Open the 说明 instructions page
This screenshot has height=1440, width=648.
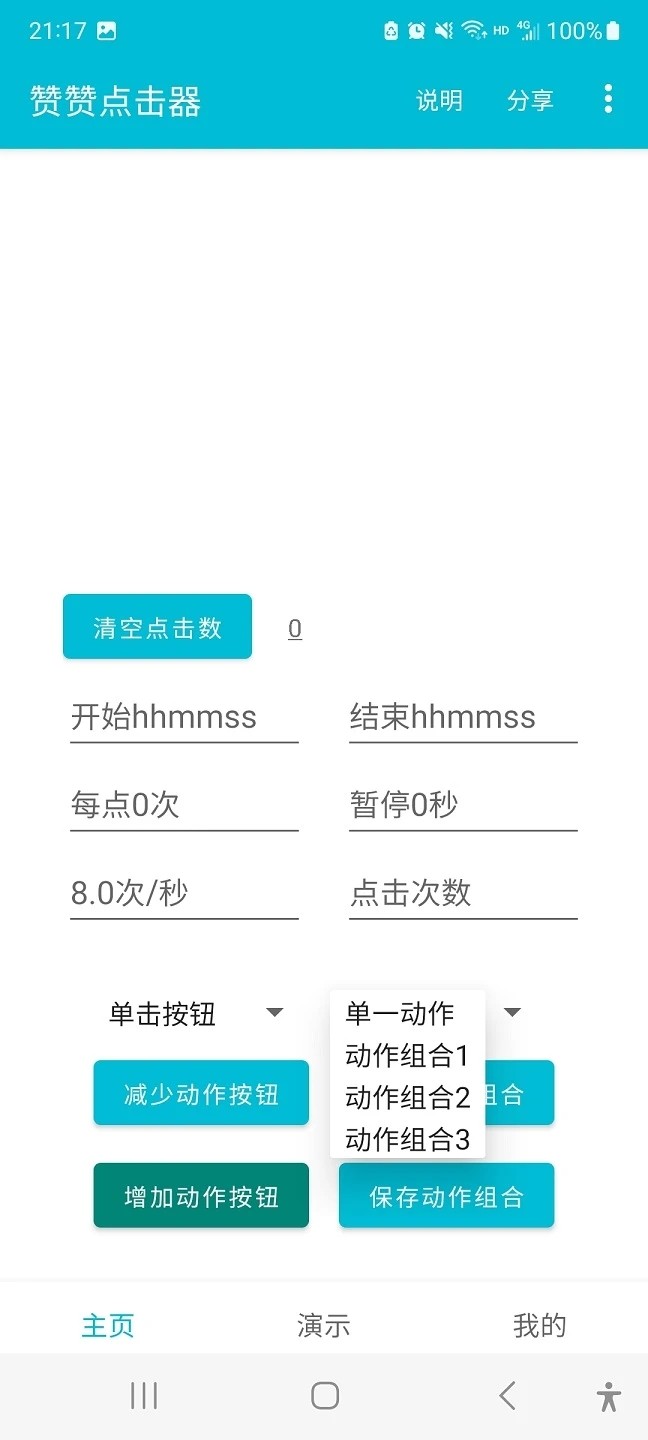pos(439,100)
